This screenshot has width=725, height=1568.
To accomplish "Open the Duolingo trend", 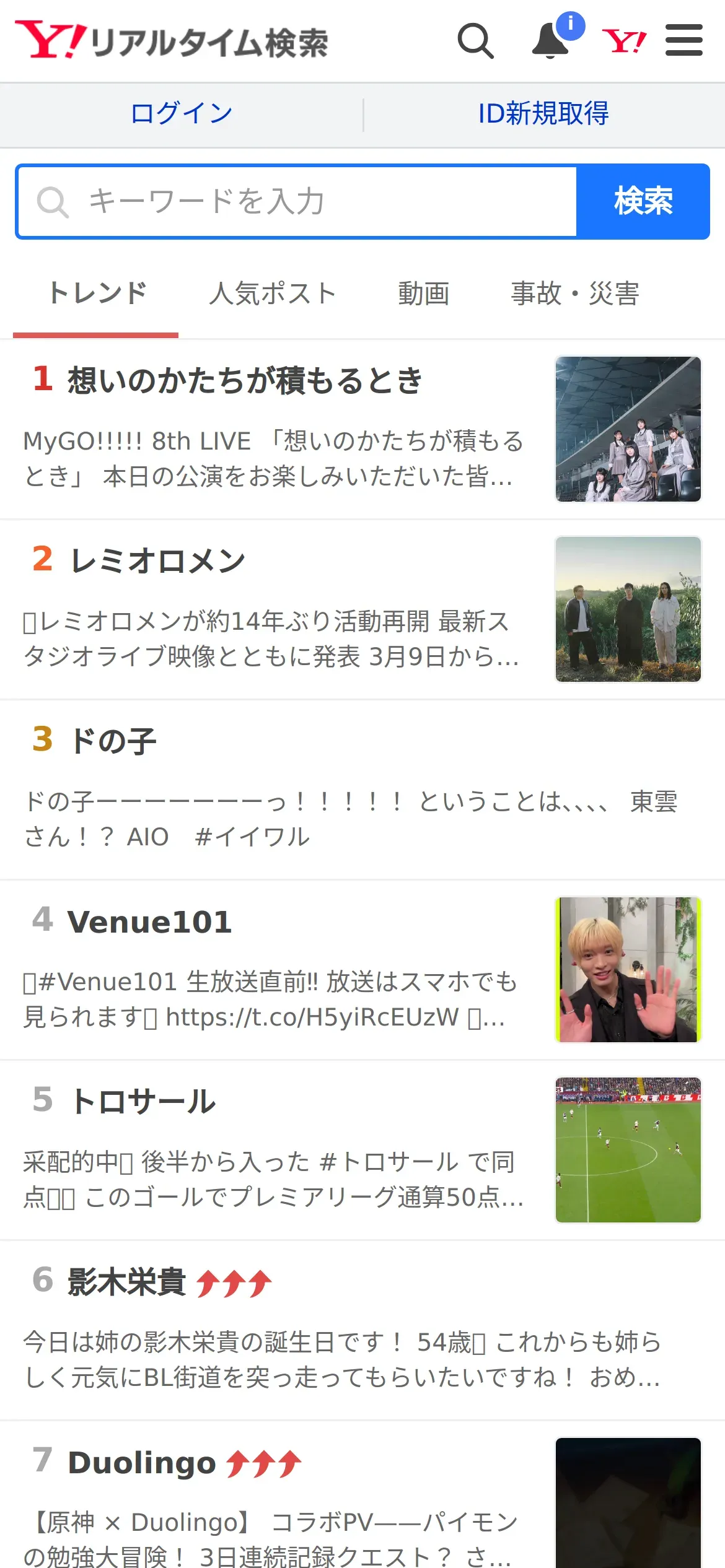I will pyautogui.click(x=143, y=1463).
